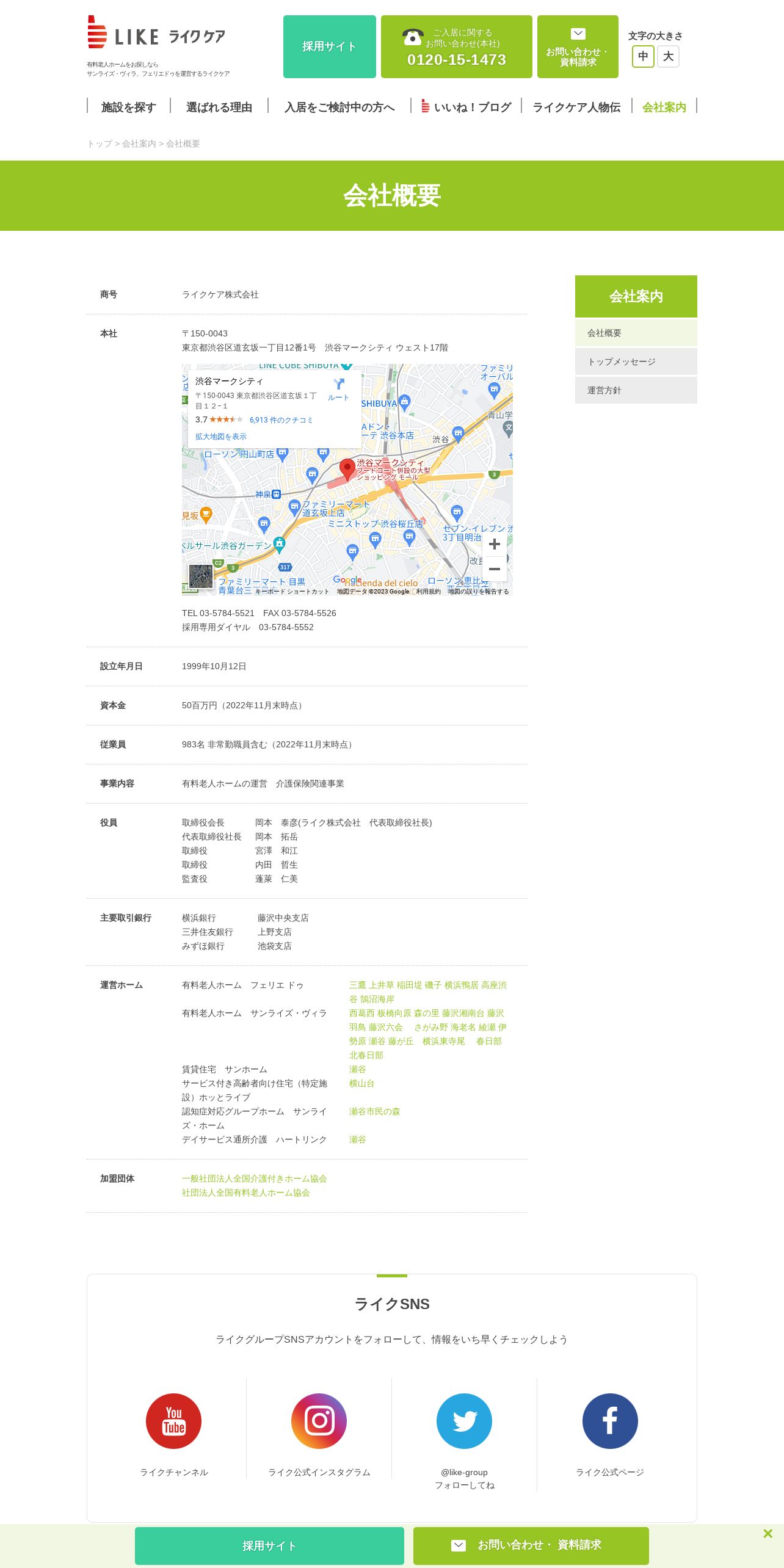This screenshot has height=1568, width=784.
Task: Open the 施設を探す menu
Action: [128, 107]
